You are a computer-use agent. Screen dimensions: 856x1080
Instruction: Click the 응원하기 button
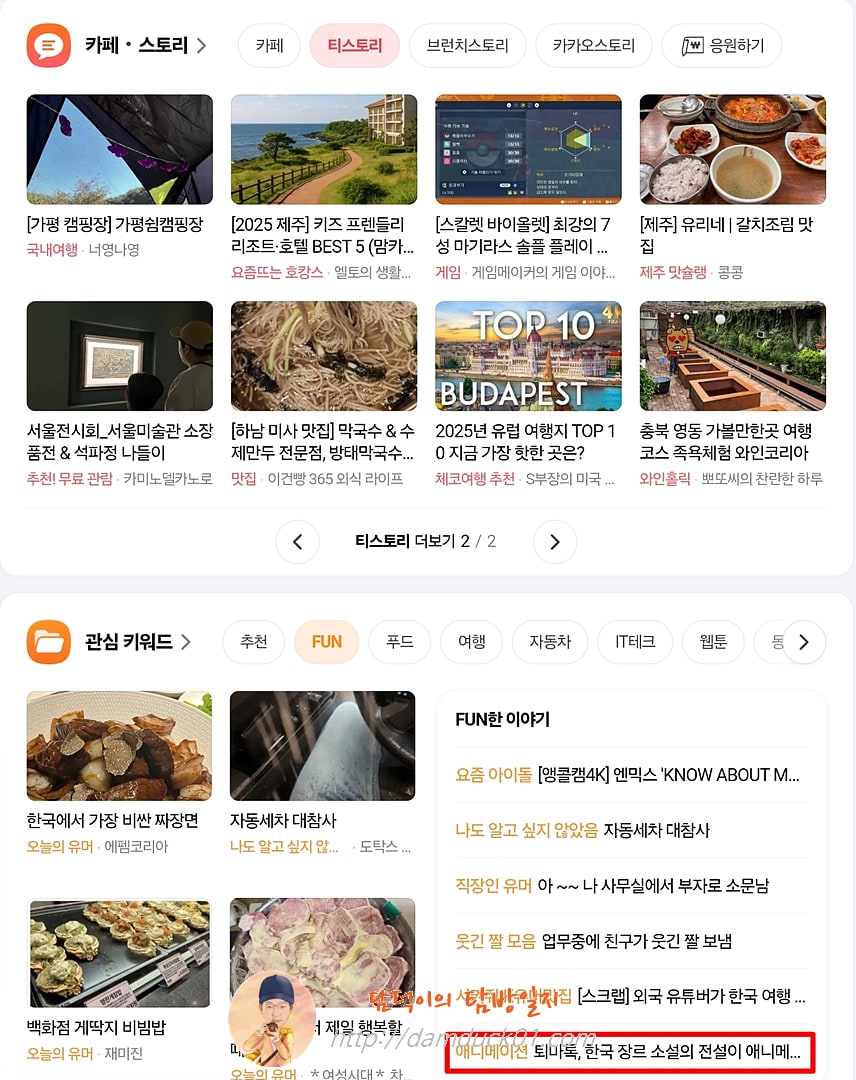pos(721,45)
